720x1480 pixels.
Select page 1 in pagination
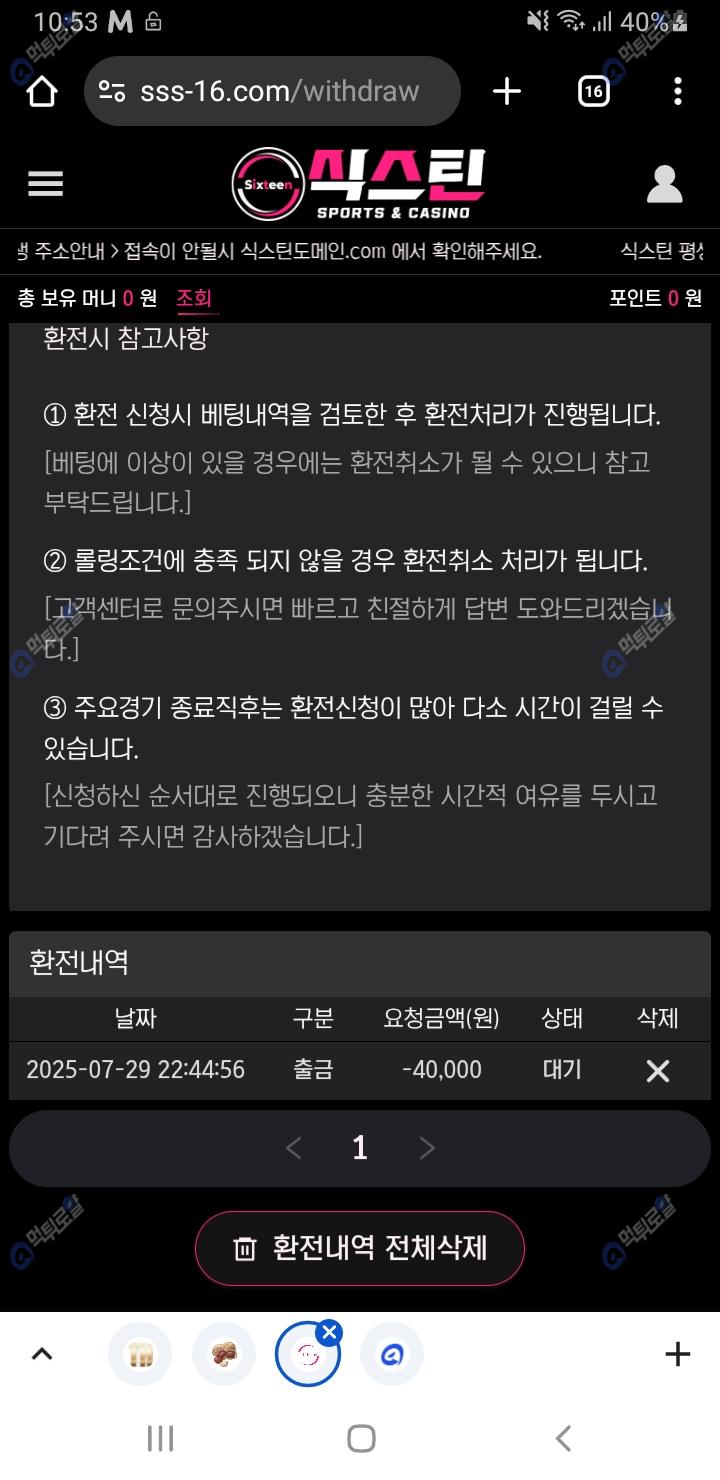[x=360, y=1148]
